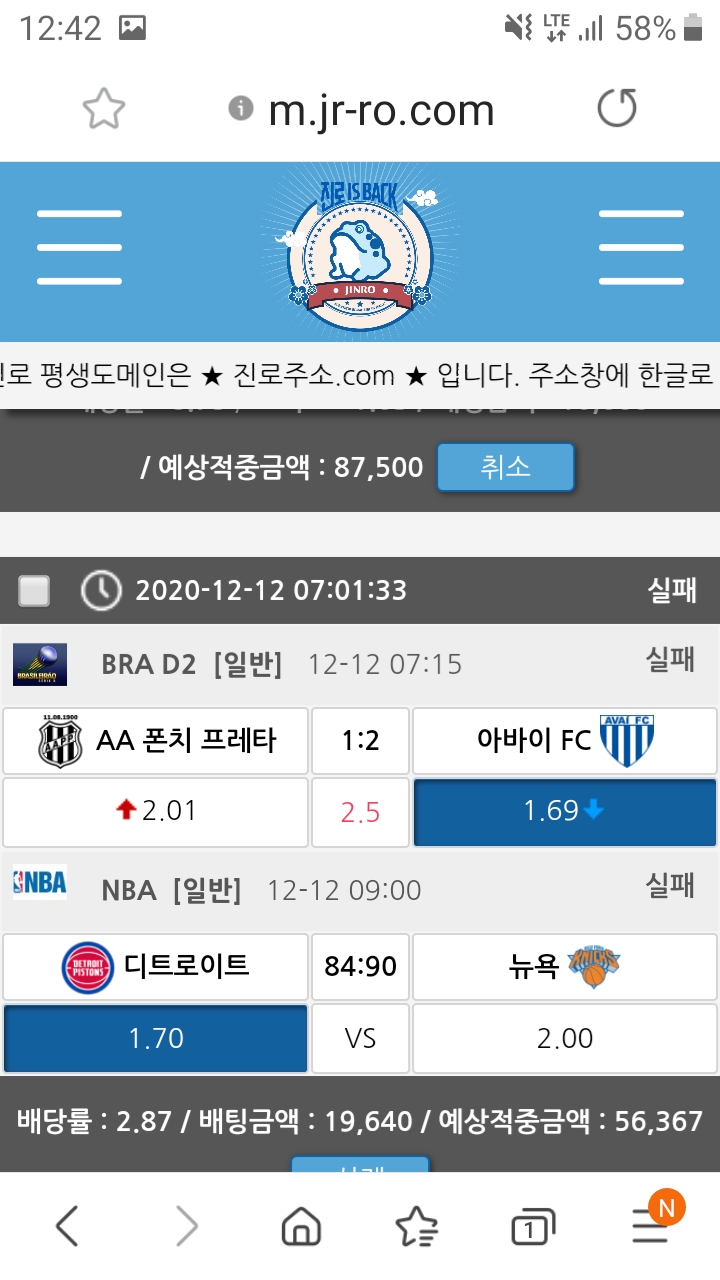Check the box for 2020-12-12 07:01:33 bet
Screen dimensions: 720x1280
34,591
